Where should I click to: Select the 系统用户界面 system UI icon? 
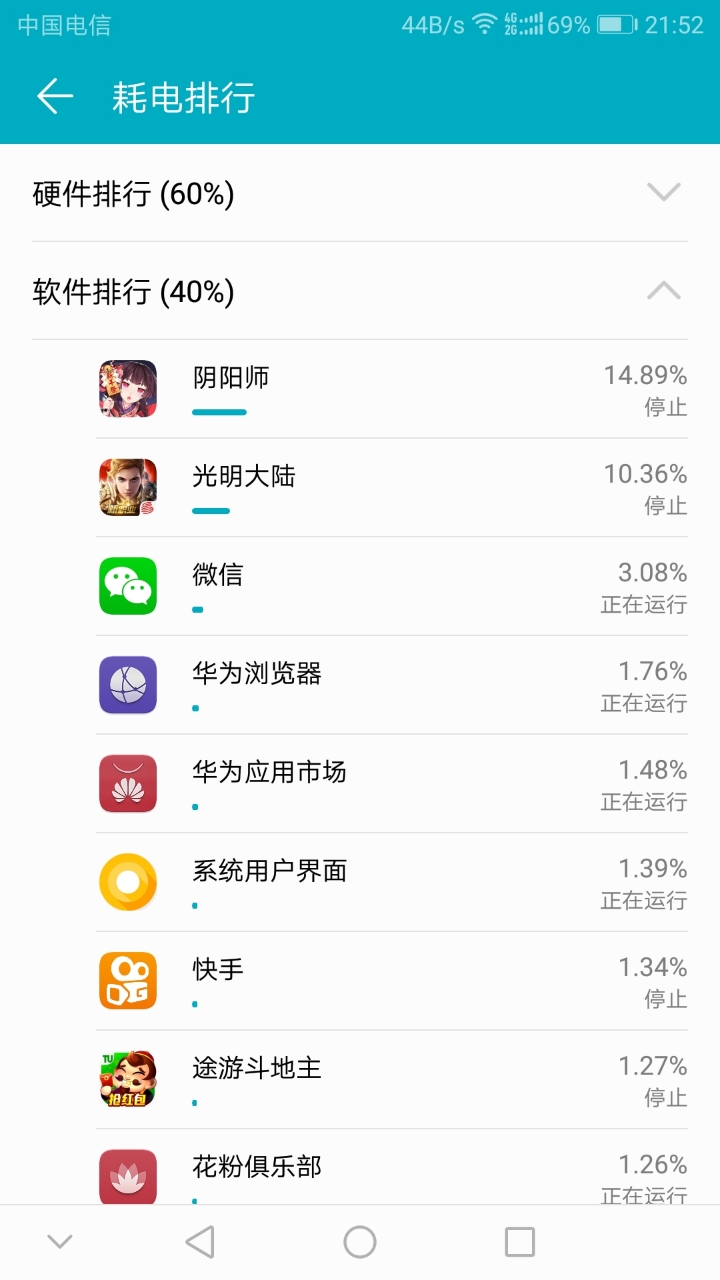tap(128, 882)
